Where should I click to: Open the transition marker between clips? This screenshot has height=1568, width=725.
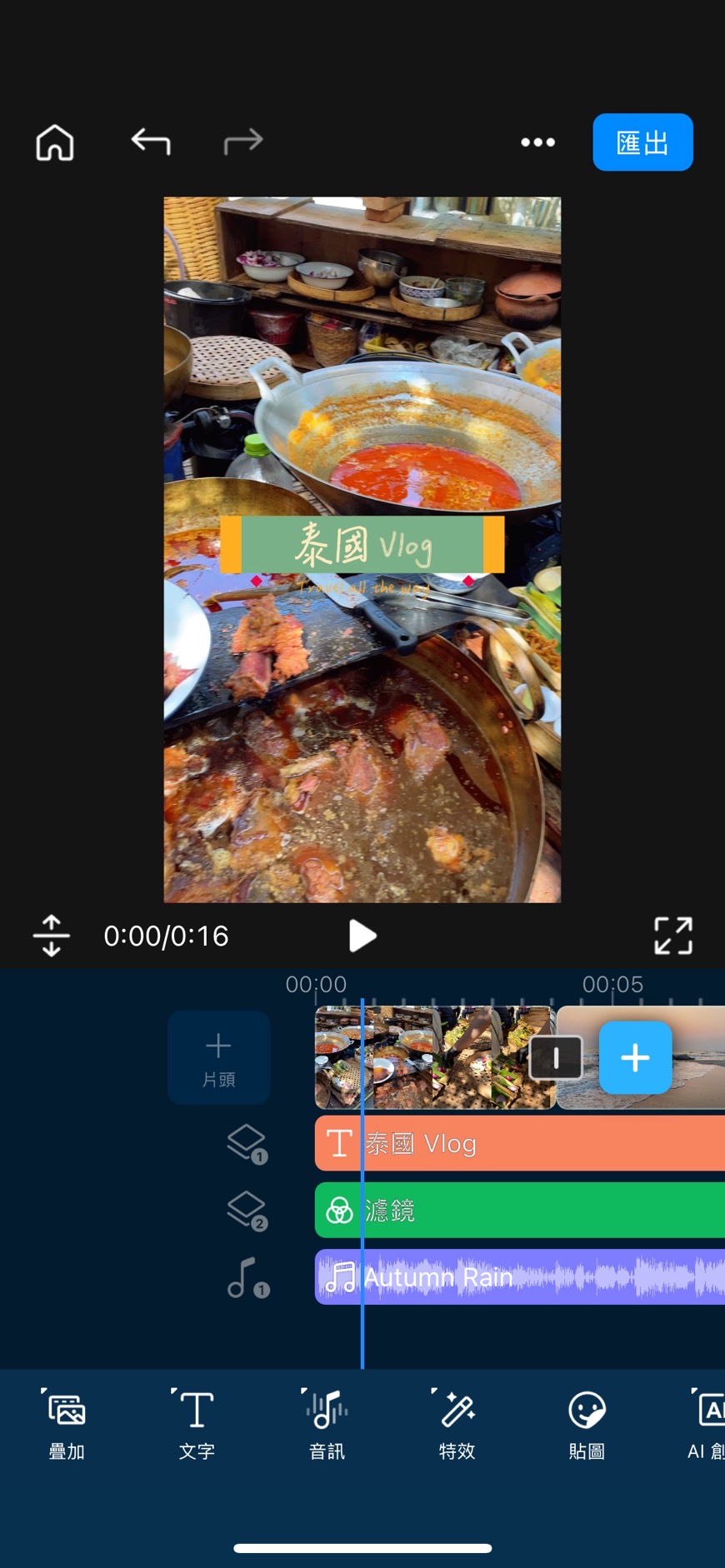tap(556, 1057)
